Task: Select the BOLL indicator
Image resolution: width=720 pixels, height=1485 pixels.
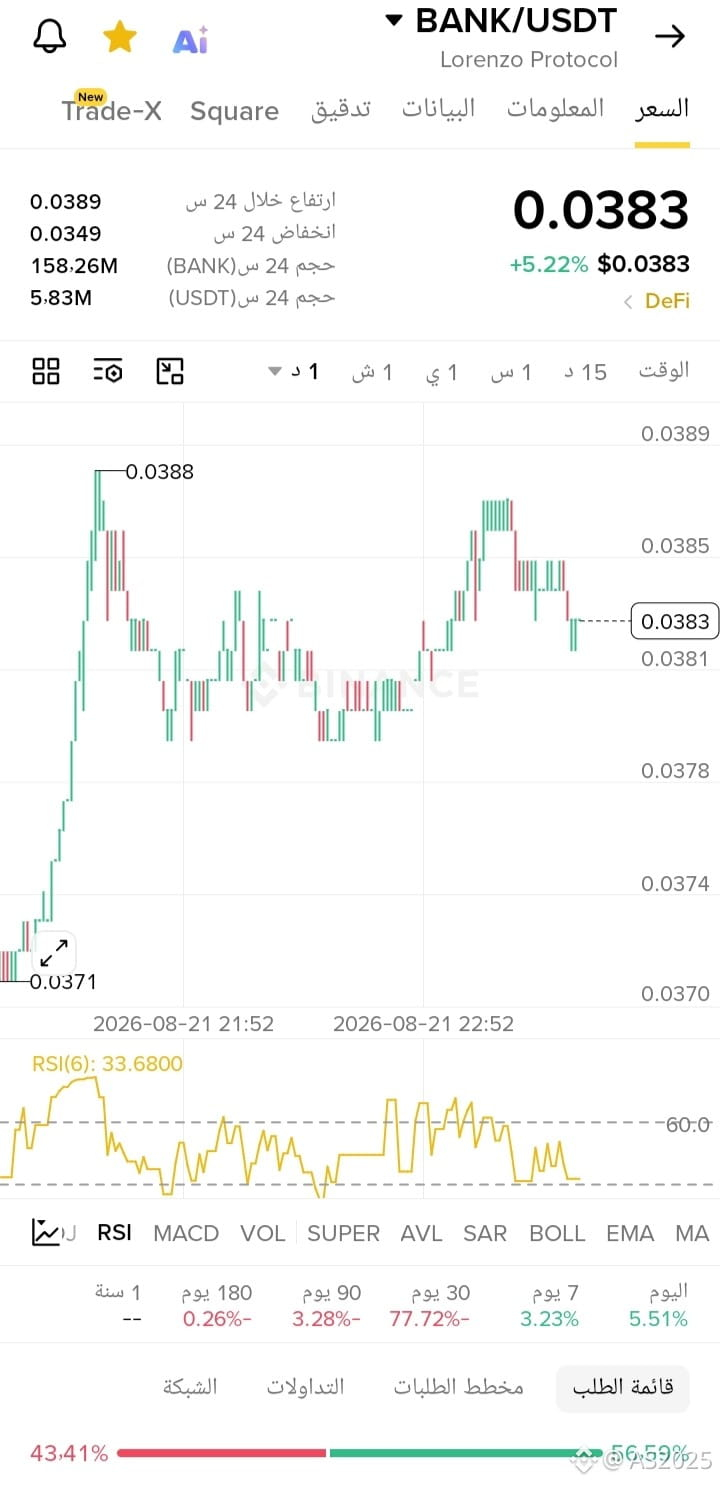Action: pos(557,1233)
